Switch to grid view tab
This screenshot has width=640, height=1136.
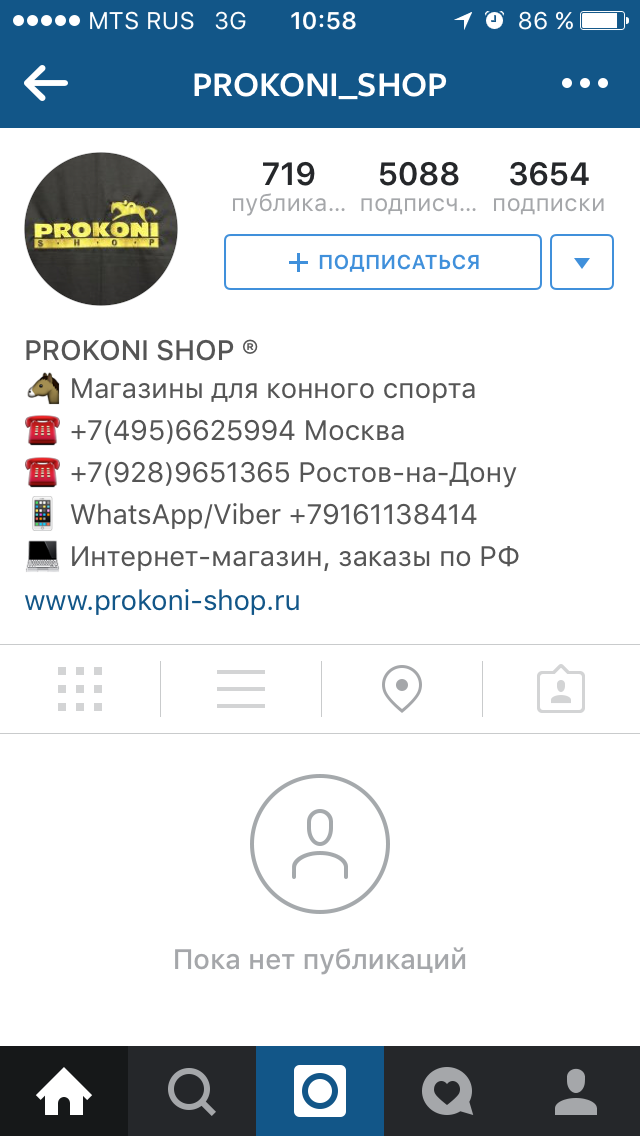pyautogui.click(x=80, y=689)
